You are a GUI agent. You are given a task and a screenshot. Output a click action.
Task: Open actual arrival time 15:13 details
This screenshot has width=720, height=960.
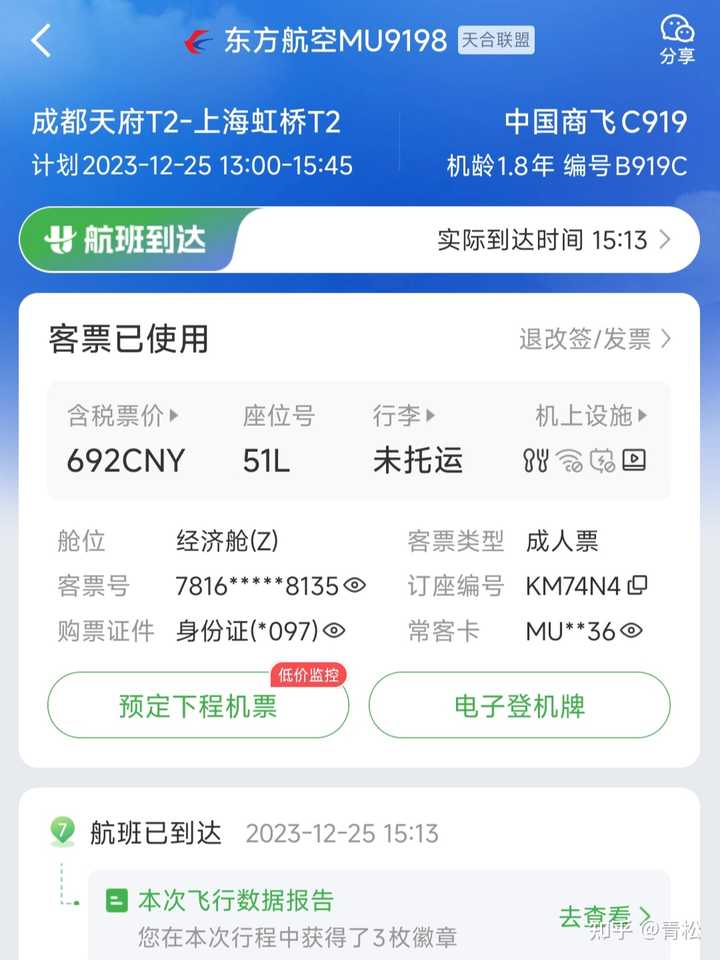[553, 240]
